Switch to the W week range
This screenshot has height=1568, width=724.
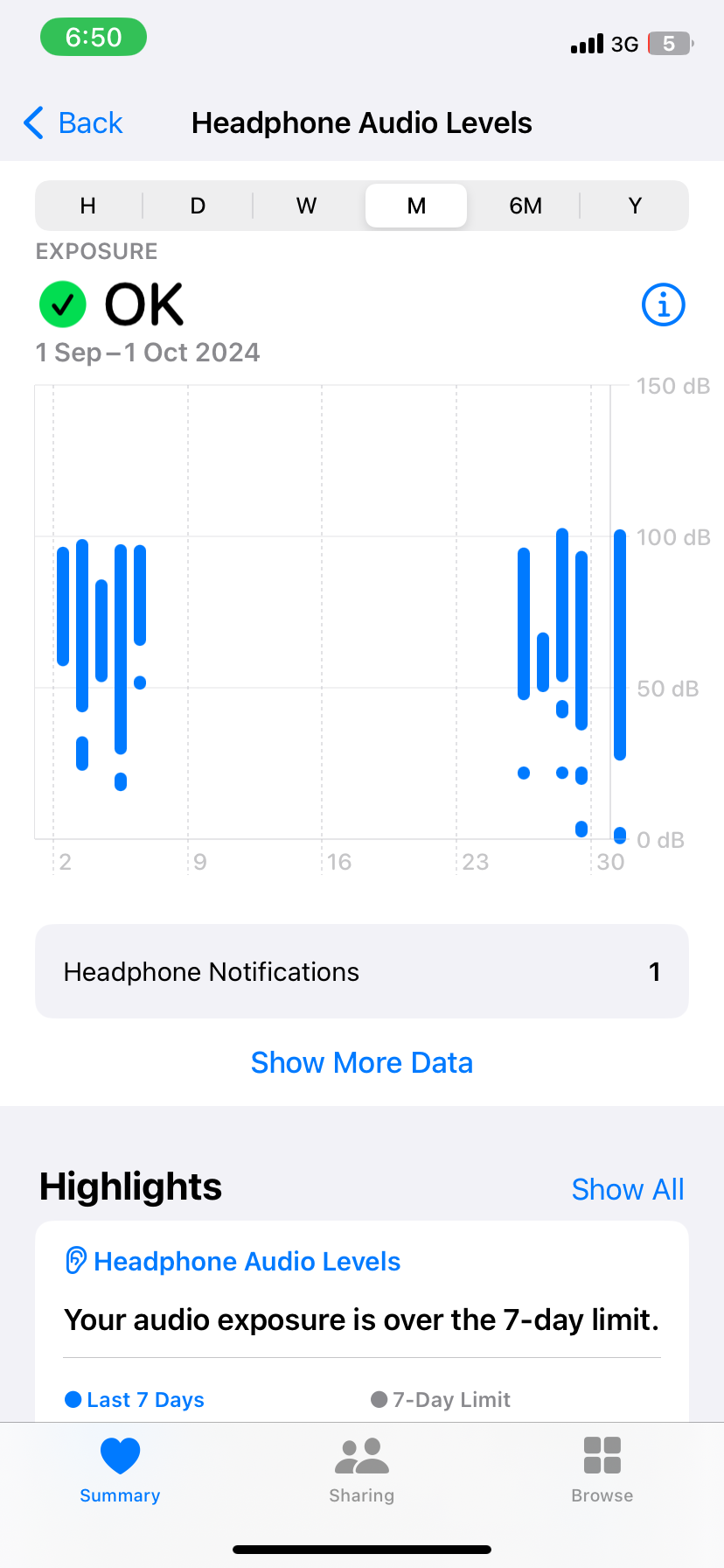tap(306, 206)
